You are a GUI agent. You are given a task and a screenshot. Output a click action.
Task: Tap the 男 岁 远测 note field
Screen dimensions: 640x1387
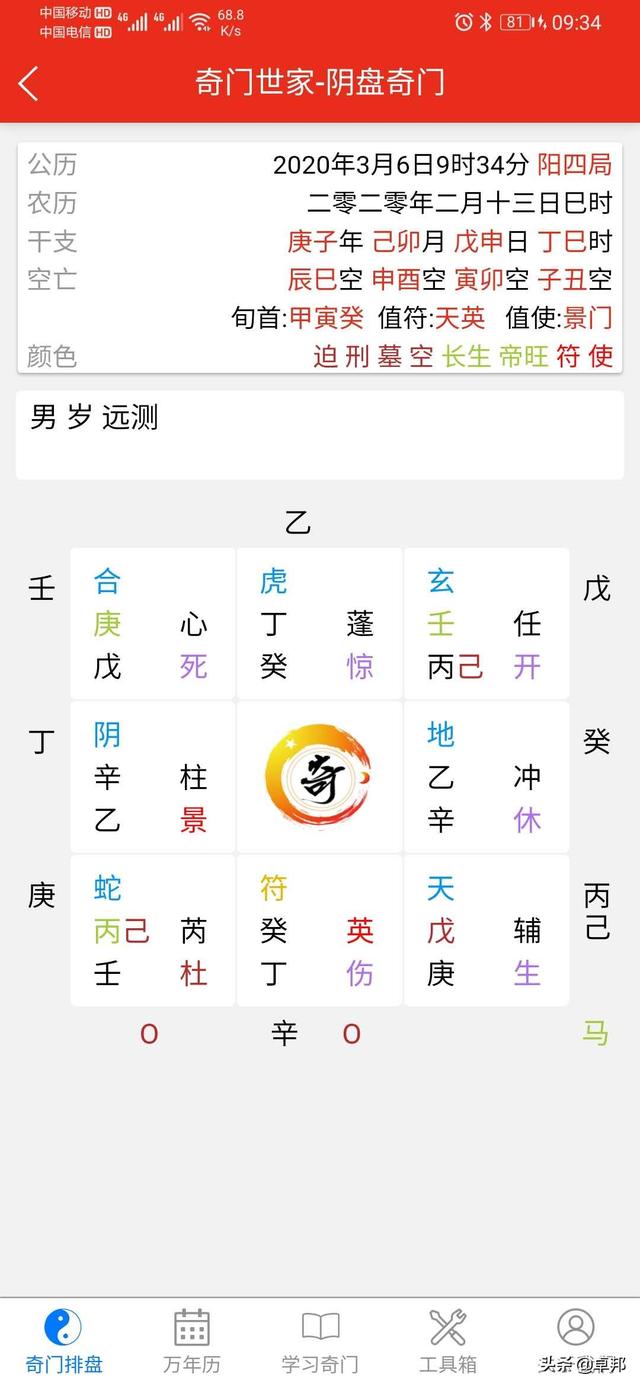320,435
